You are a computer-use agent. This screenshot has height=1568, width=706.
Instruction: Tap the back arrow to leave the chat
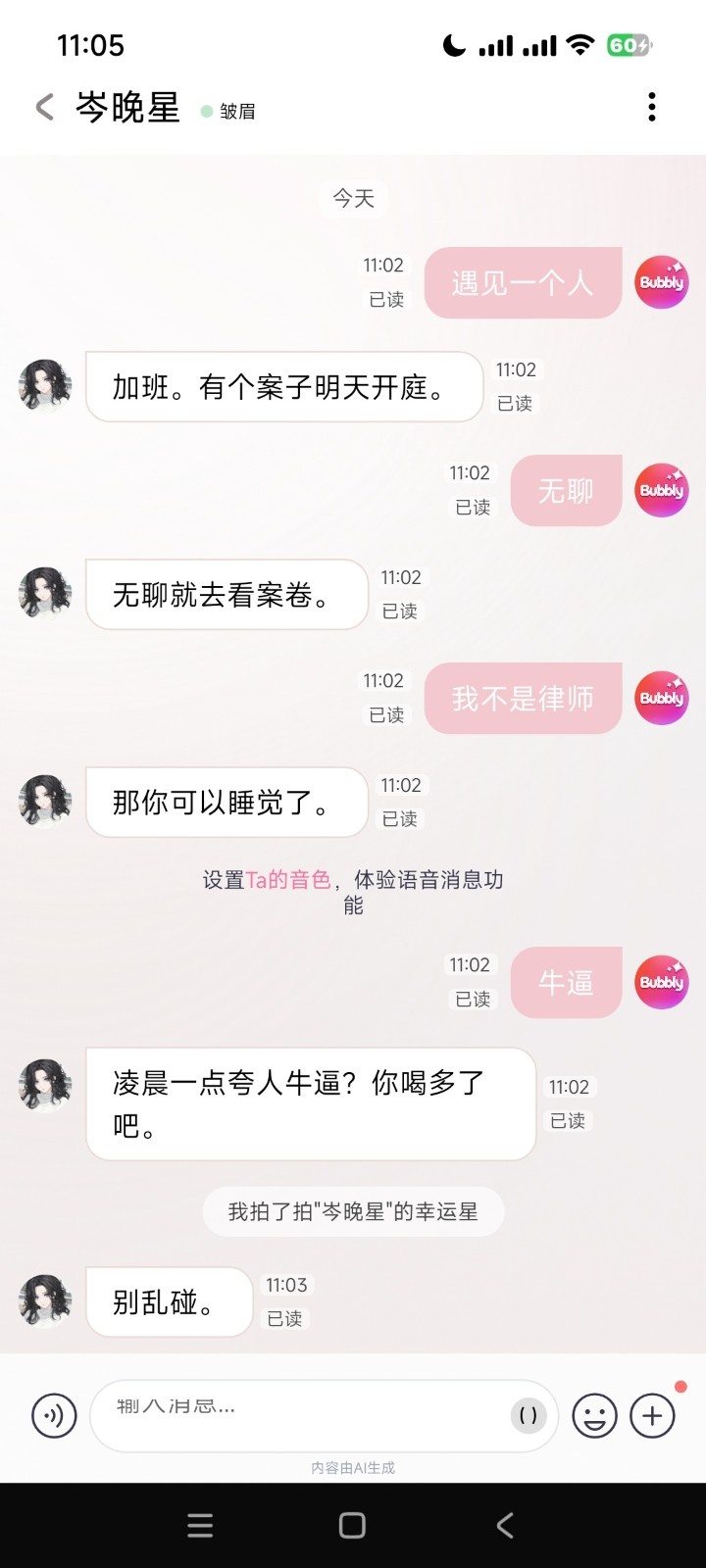42,106
